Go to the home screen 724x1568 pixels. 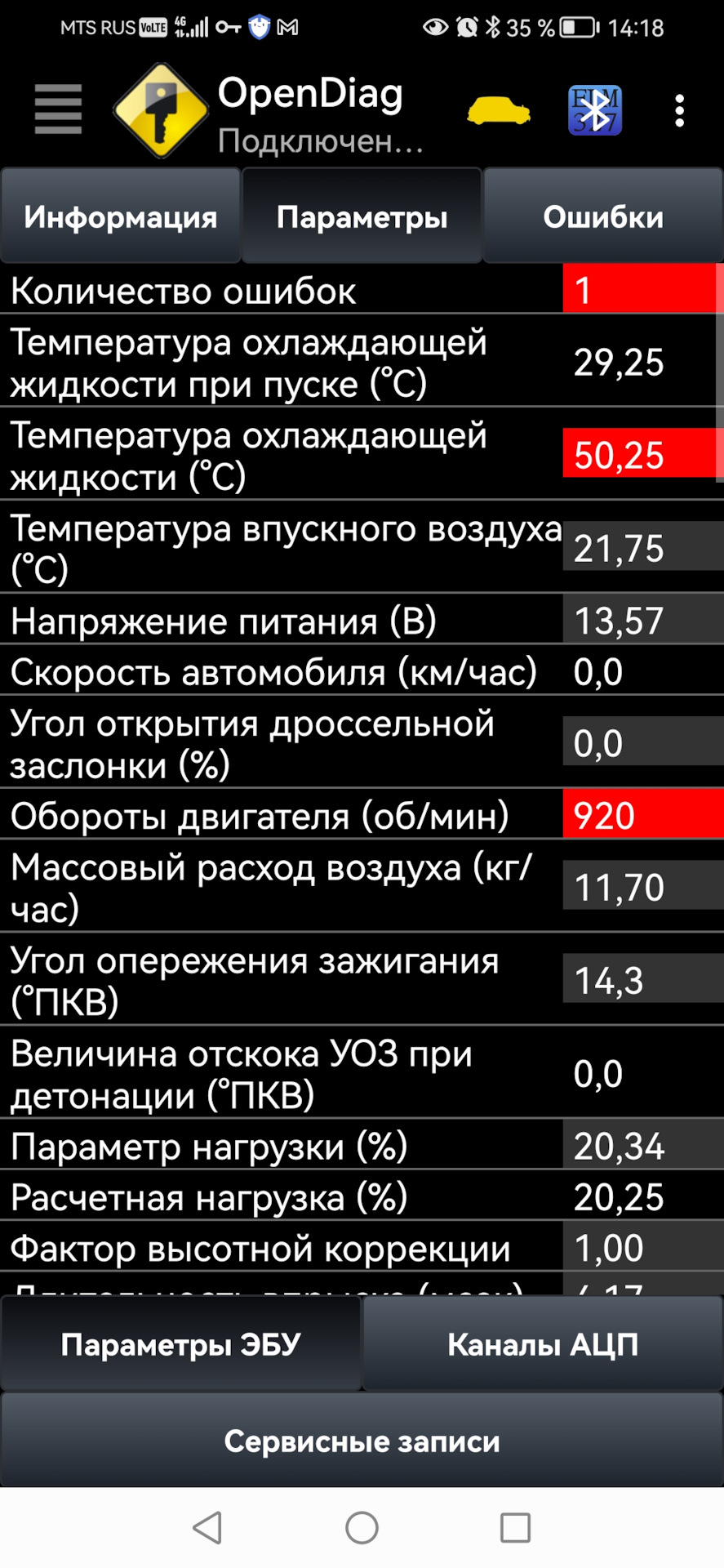tap(362, 1527)
